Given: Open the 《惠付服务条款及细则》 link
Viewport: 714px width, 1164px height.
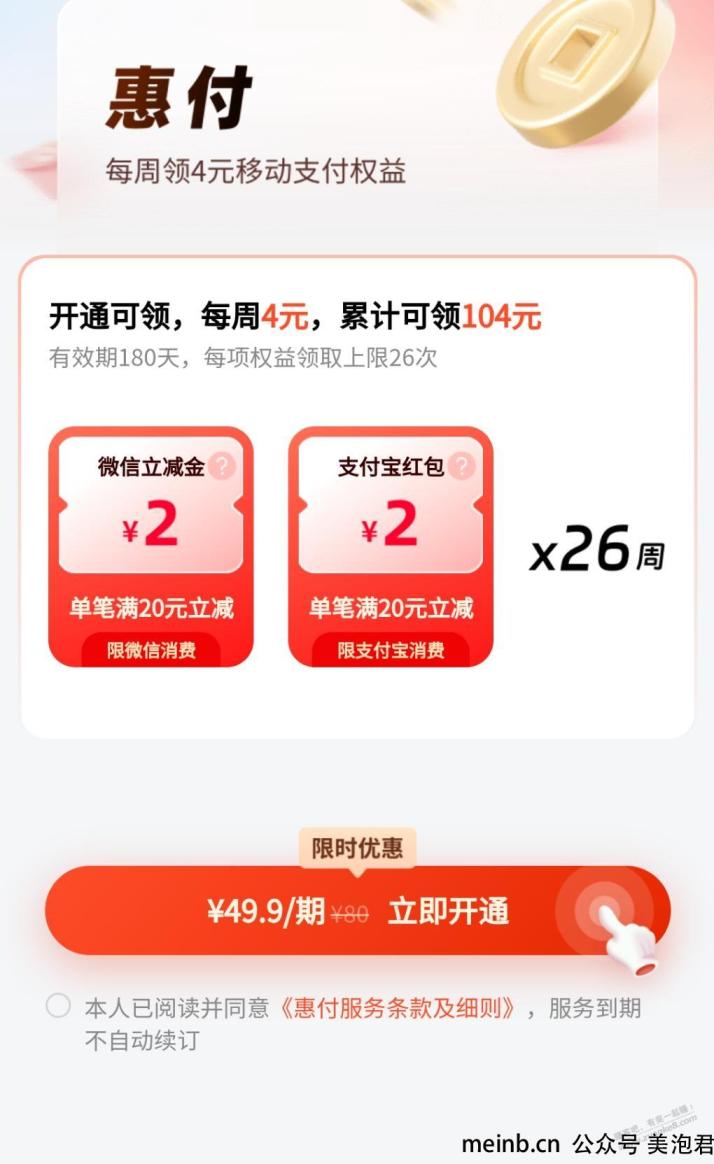Looking at the screenshot, I should (x=398, y=1008).
